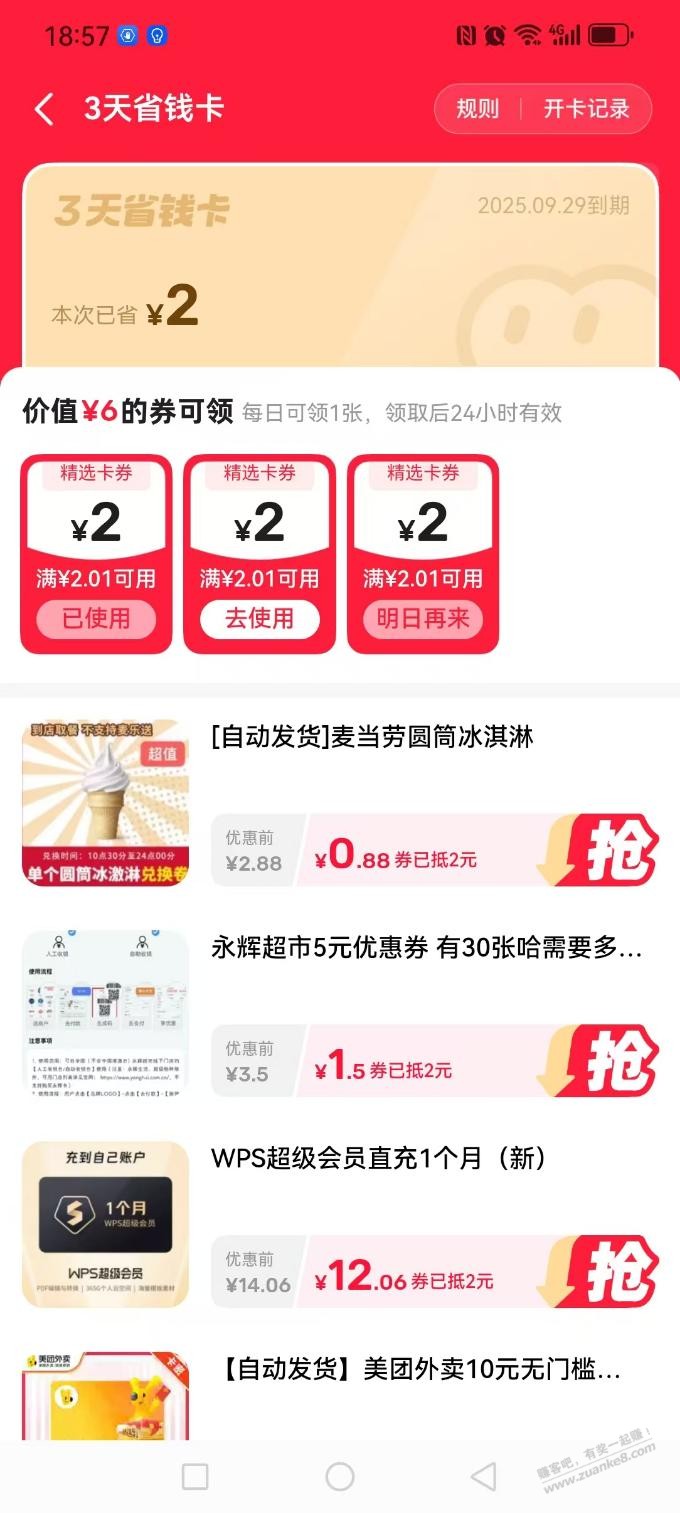The height and width of the screenshot is (1513, 680).
Task: Open the 麦当劳圆筒冰淇淋 product image
Action: (106, 803)
